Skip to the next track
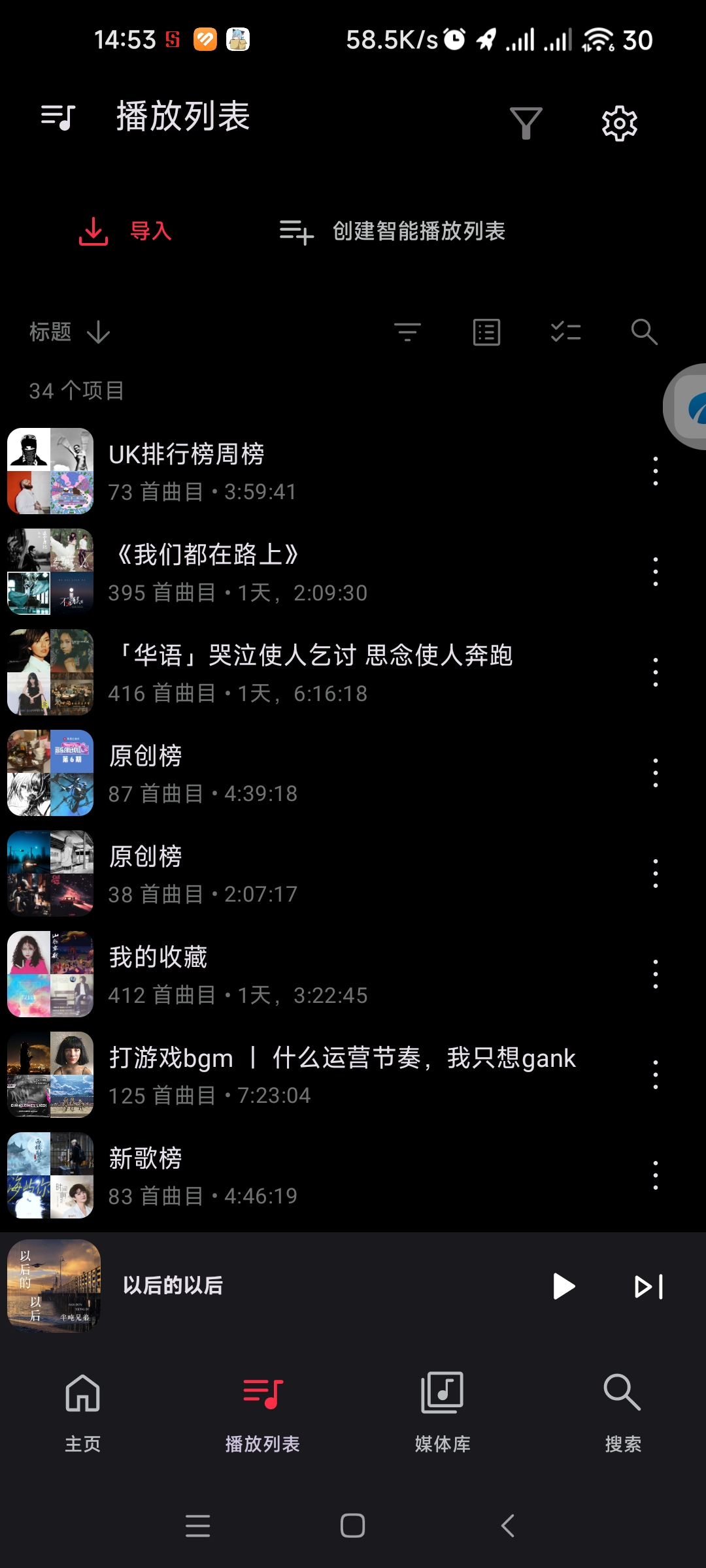This screenshot has width=706, height=1568. pos(648,1286)
